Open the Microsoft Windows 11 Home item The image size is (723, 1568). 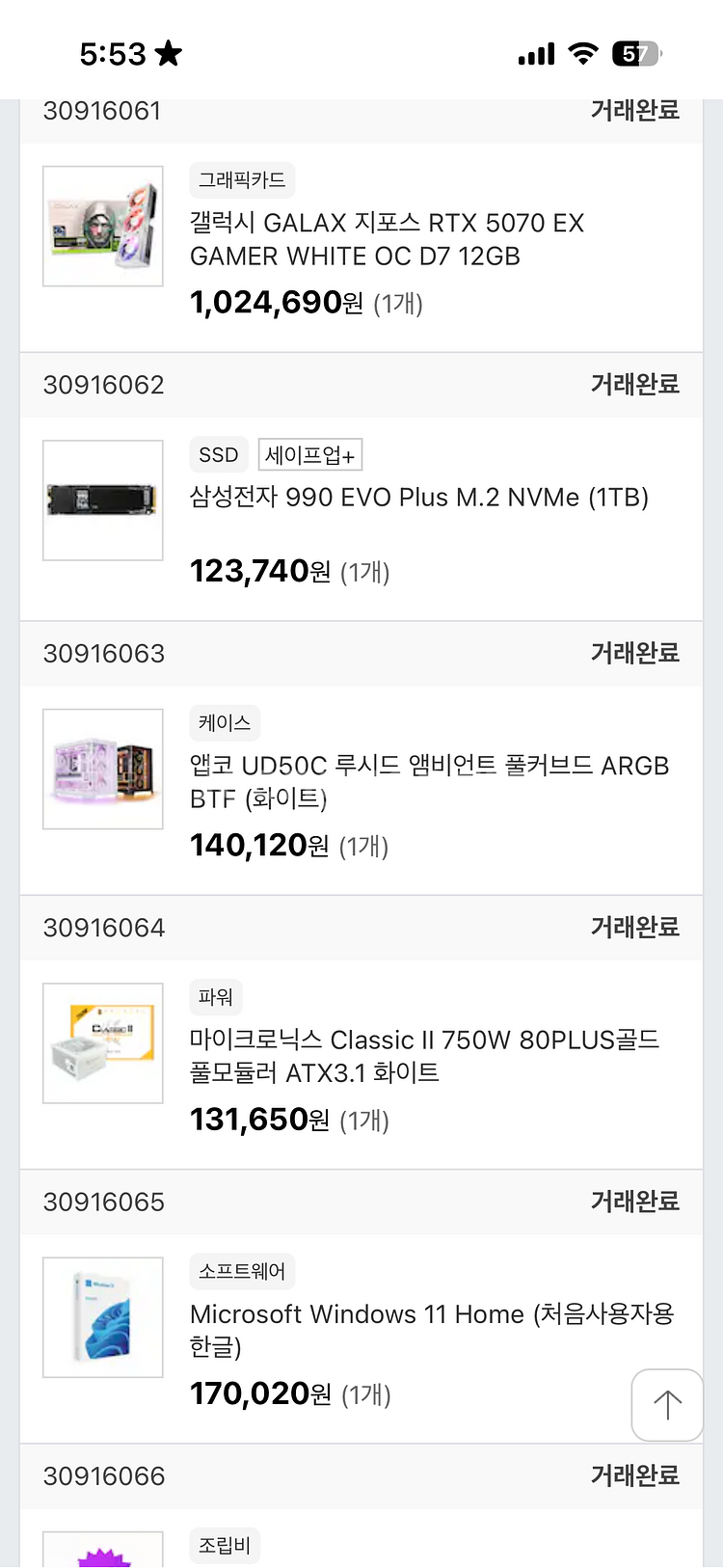(x=431, y=1329)
